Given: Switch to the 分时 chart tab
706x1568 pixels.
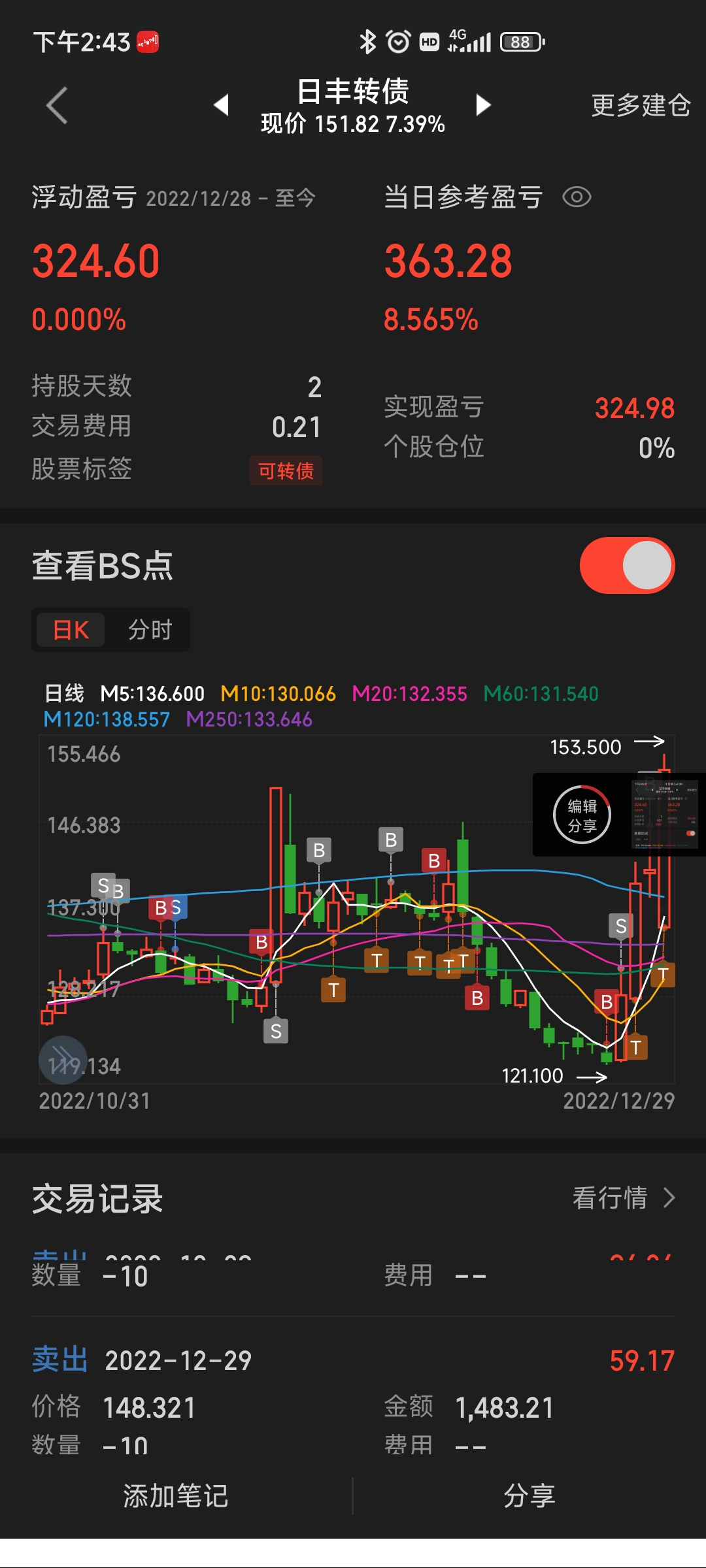Looking at the screenshot, I should coord(150,630).
